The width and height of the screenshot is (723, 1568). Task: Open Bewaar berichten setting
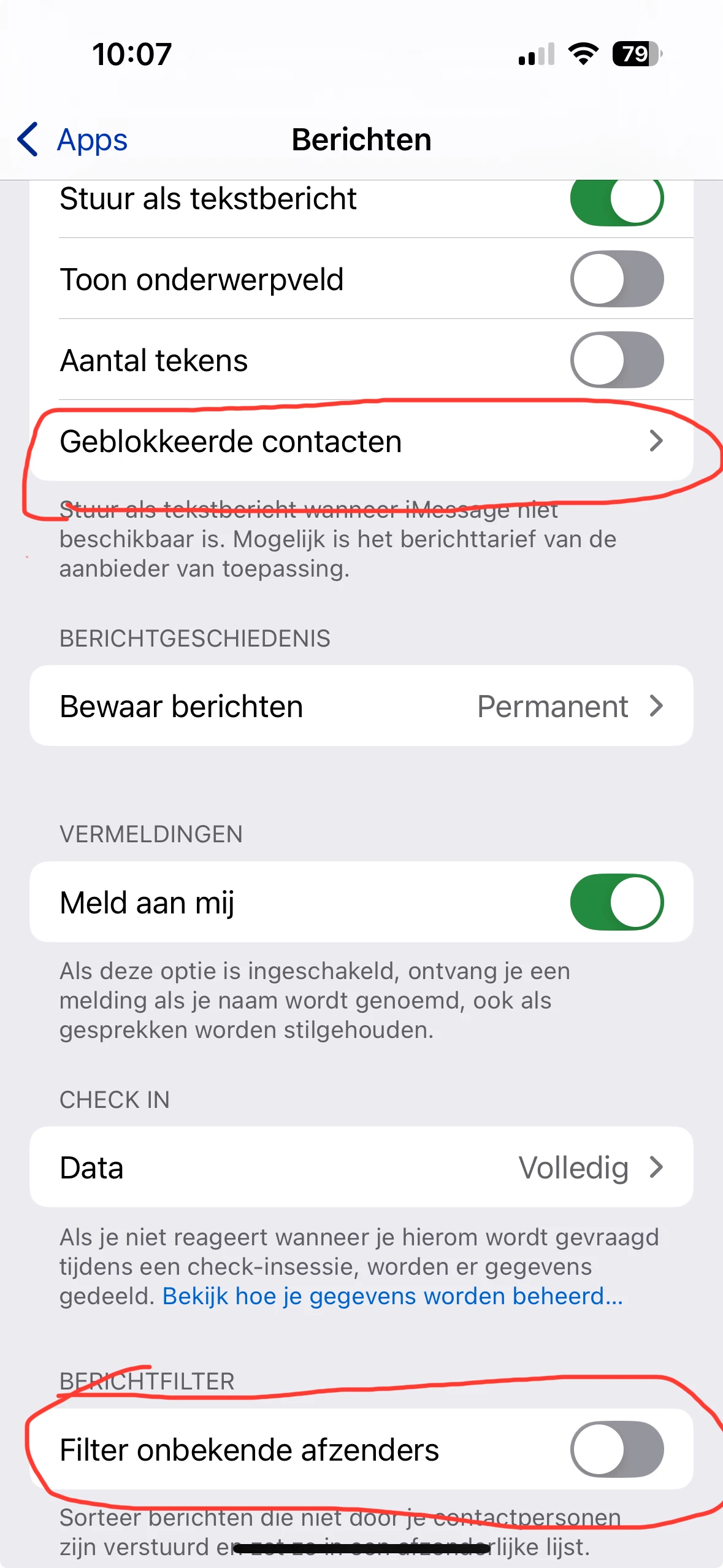pos(361,706)
